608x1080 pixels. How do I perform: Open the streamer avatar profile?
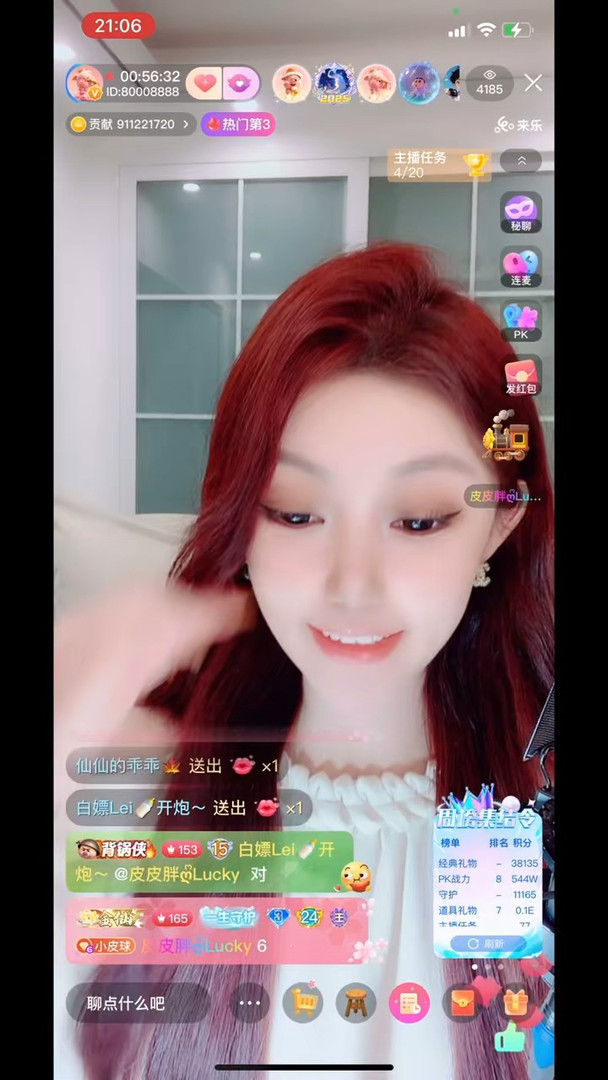click(85, 83)
